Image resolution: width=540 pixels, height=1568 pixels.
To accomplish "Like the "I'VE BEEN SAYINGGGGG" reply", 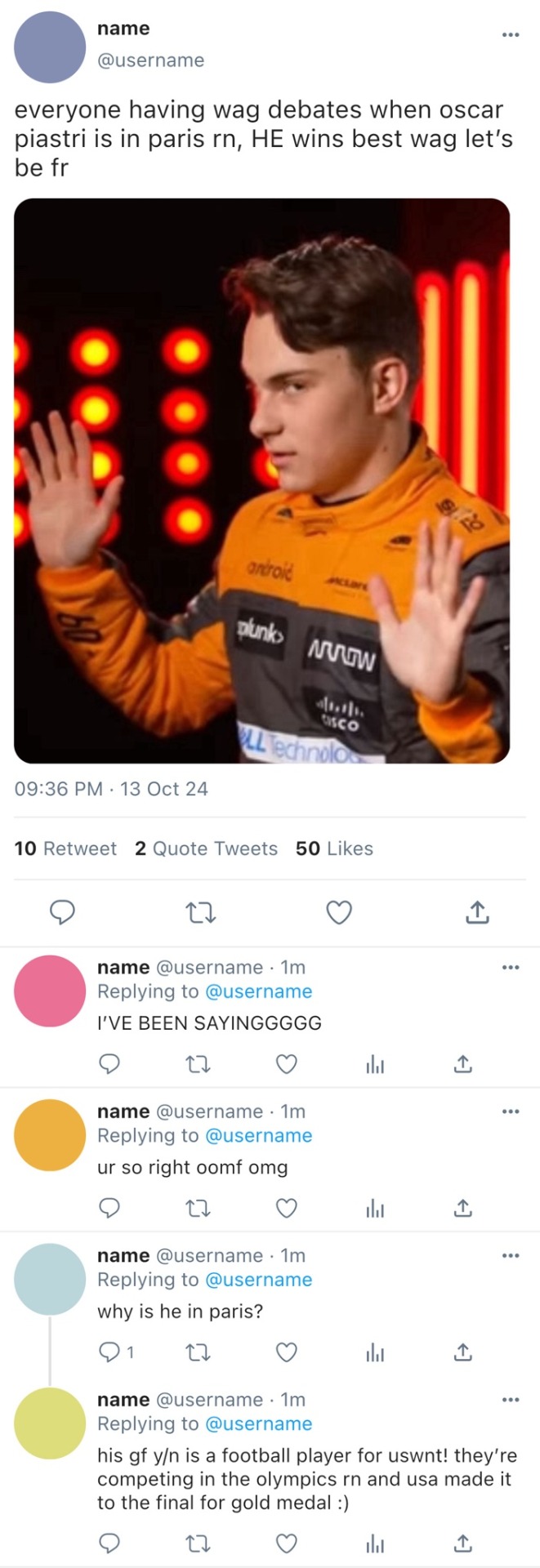I will pyautogui.click(x=286, y=1064).
